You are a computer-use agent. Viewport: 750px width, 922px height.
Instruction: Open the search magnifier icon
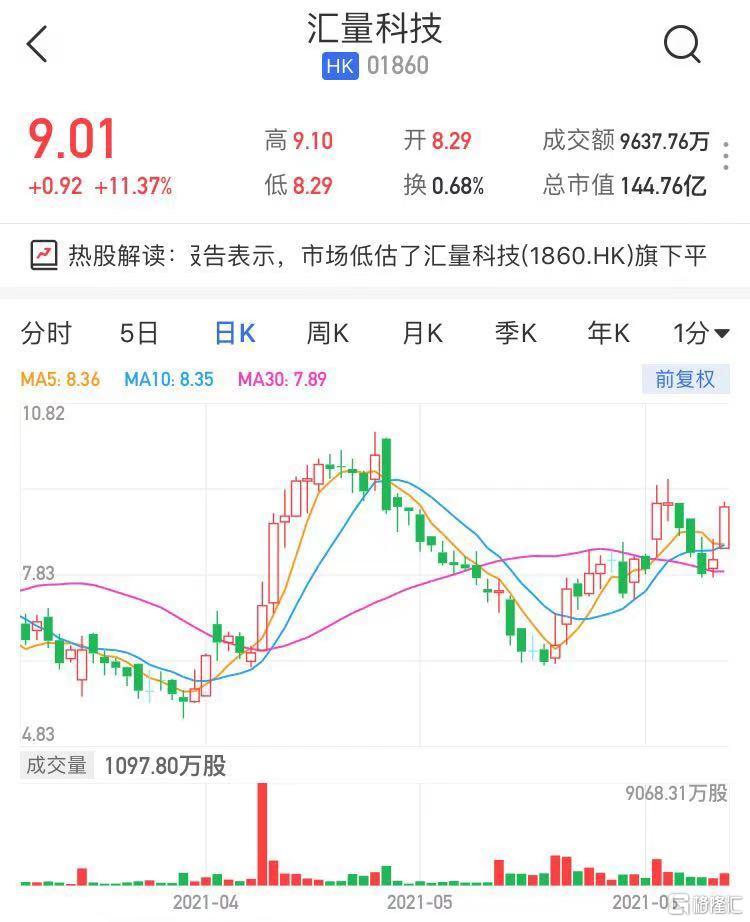tap(682, 45)
